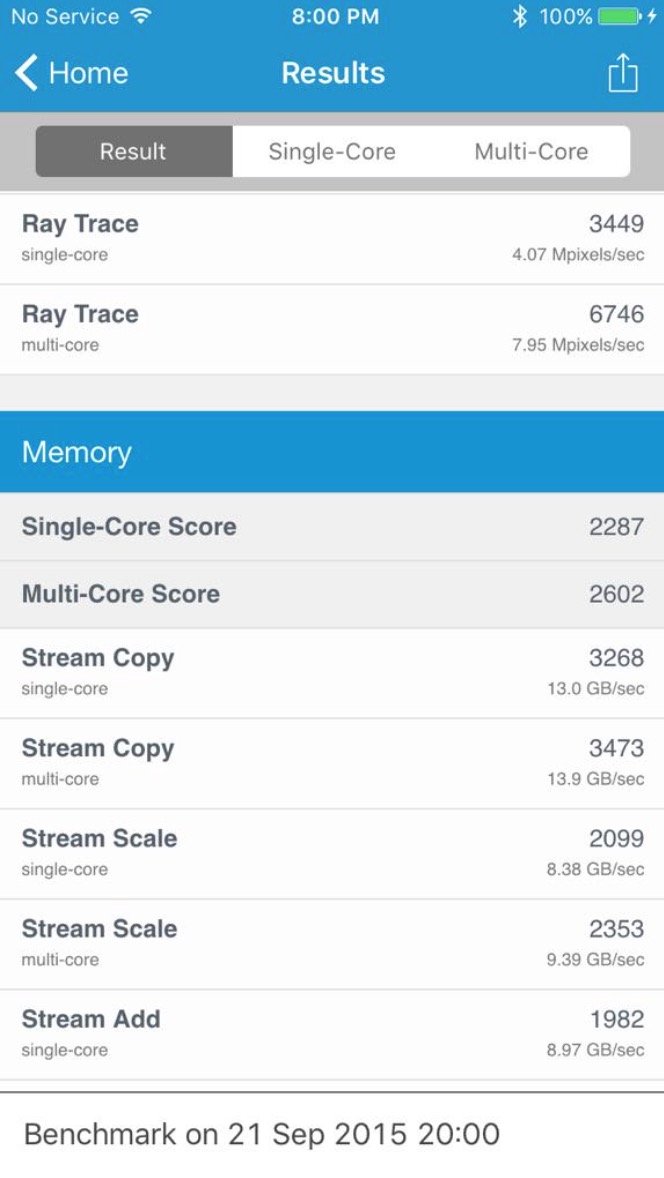
Task: Switch to the Single-Core tab
Action: 332,152
